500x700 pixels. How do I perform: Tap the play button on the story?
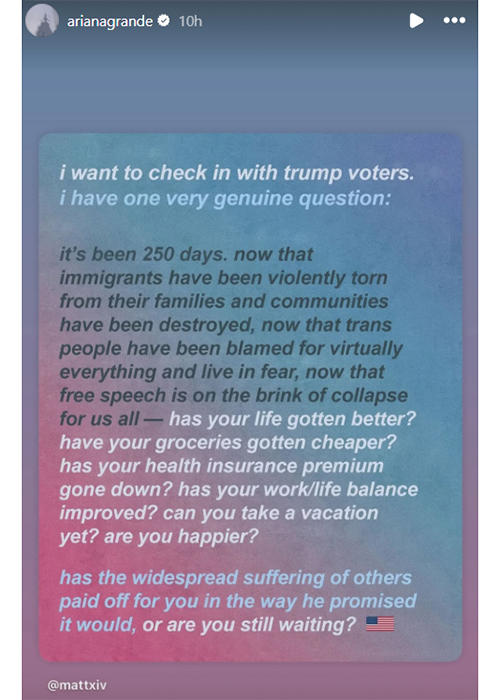(x=416, y=21)
